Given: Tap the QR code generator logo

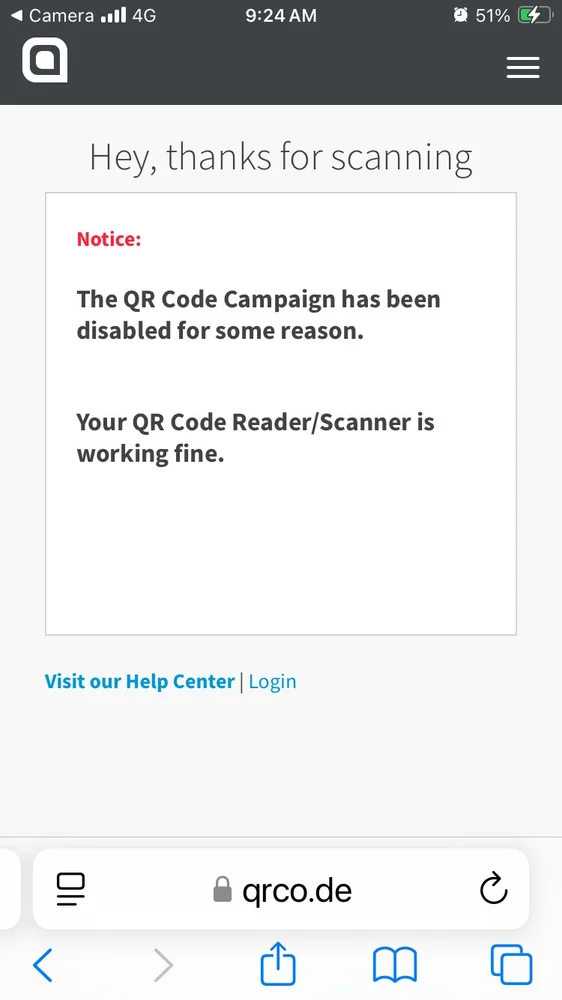Looking at the screenshot, I should [45, 60].
